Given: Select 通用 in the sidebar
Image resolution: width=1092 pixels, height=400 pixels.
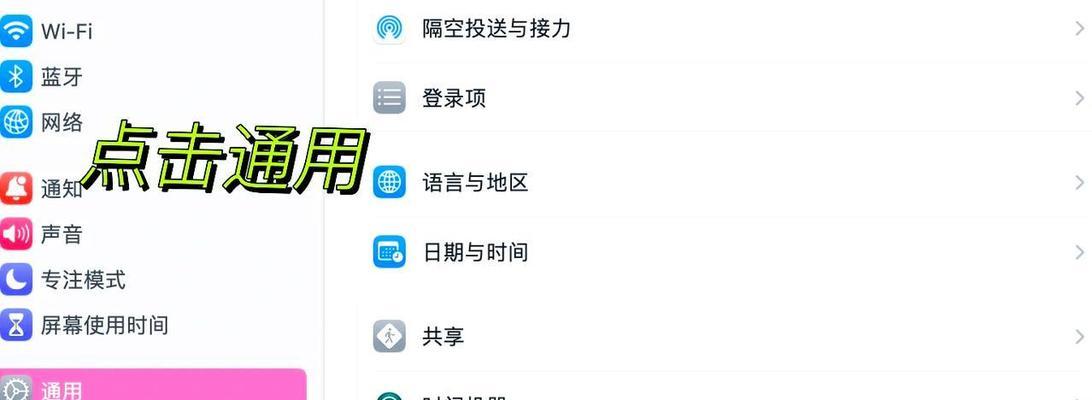Looking at the screenshot, I should pos(150,388).
